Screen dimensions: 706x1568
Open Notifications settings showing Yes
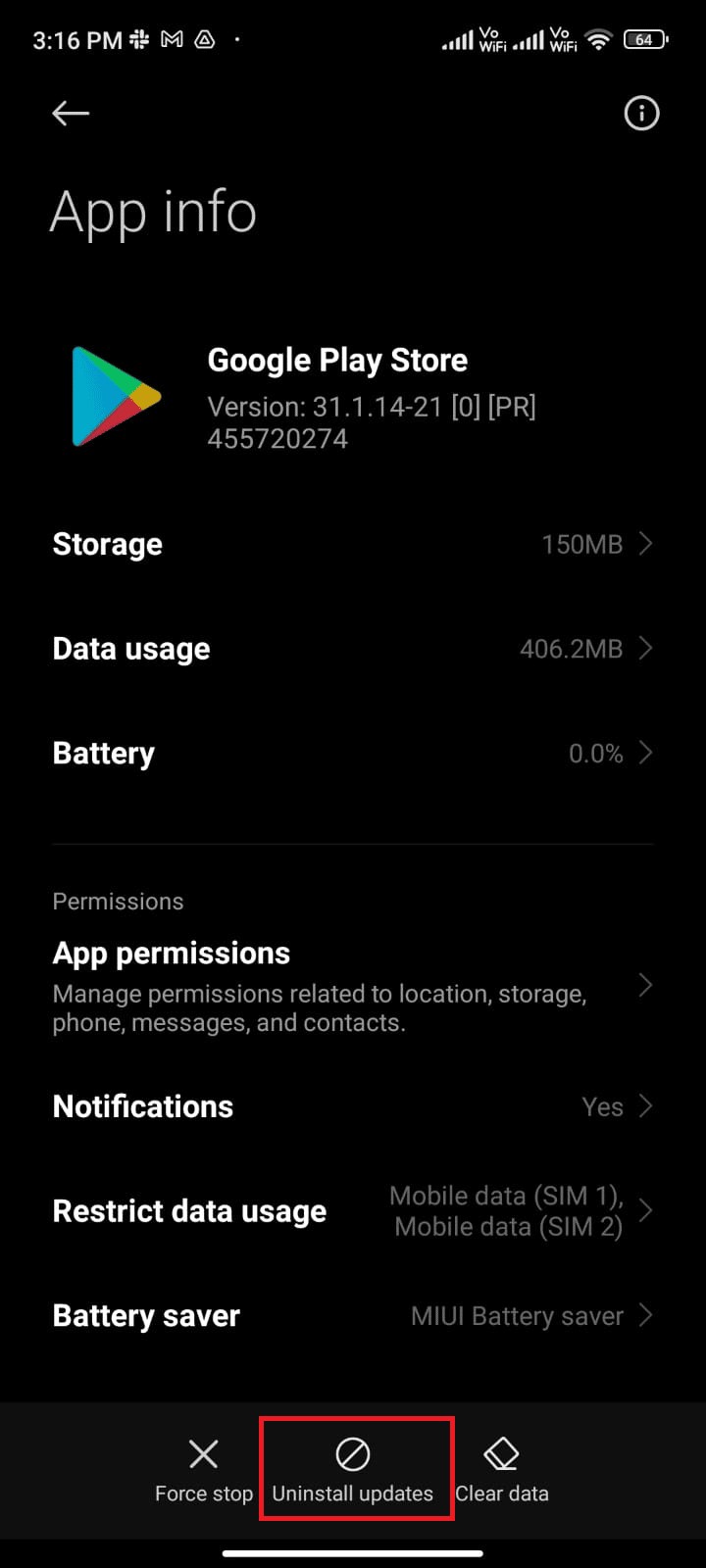click(x=353, y=1106)
